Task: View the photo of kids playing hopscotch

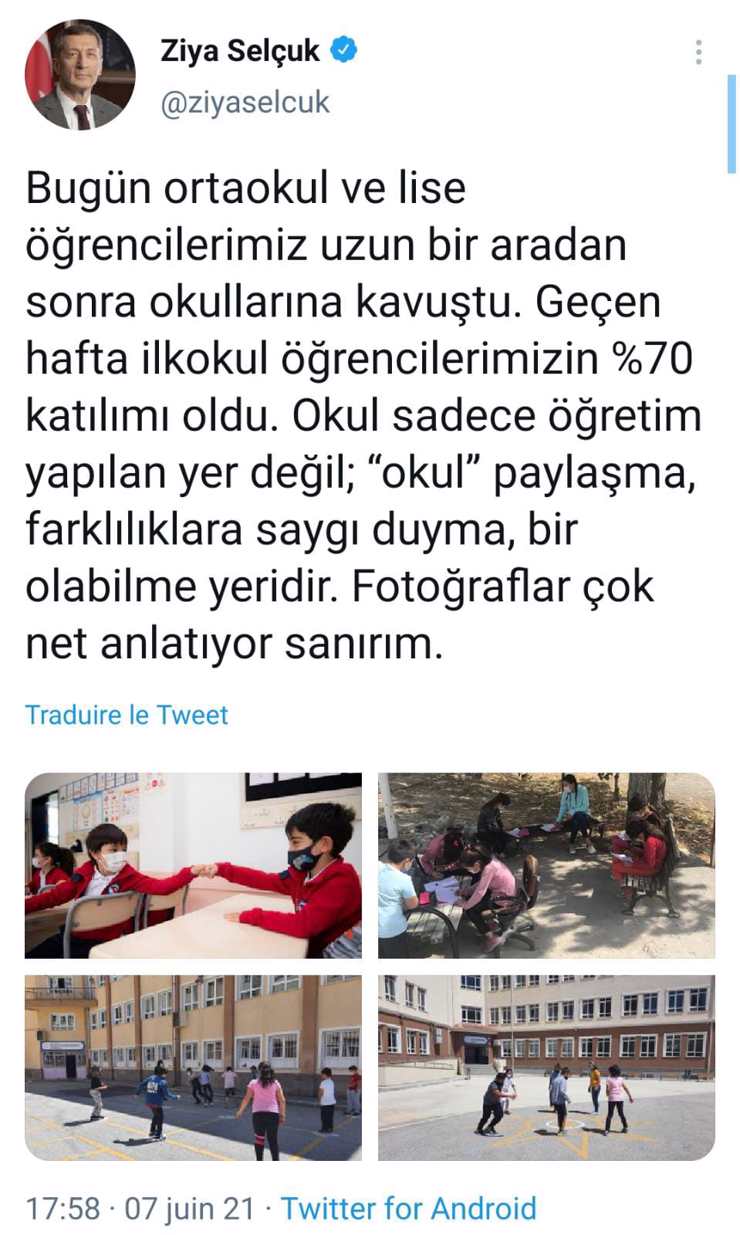Action: [546, 1067]
